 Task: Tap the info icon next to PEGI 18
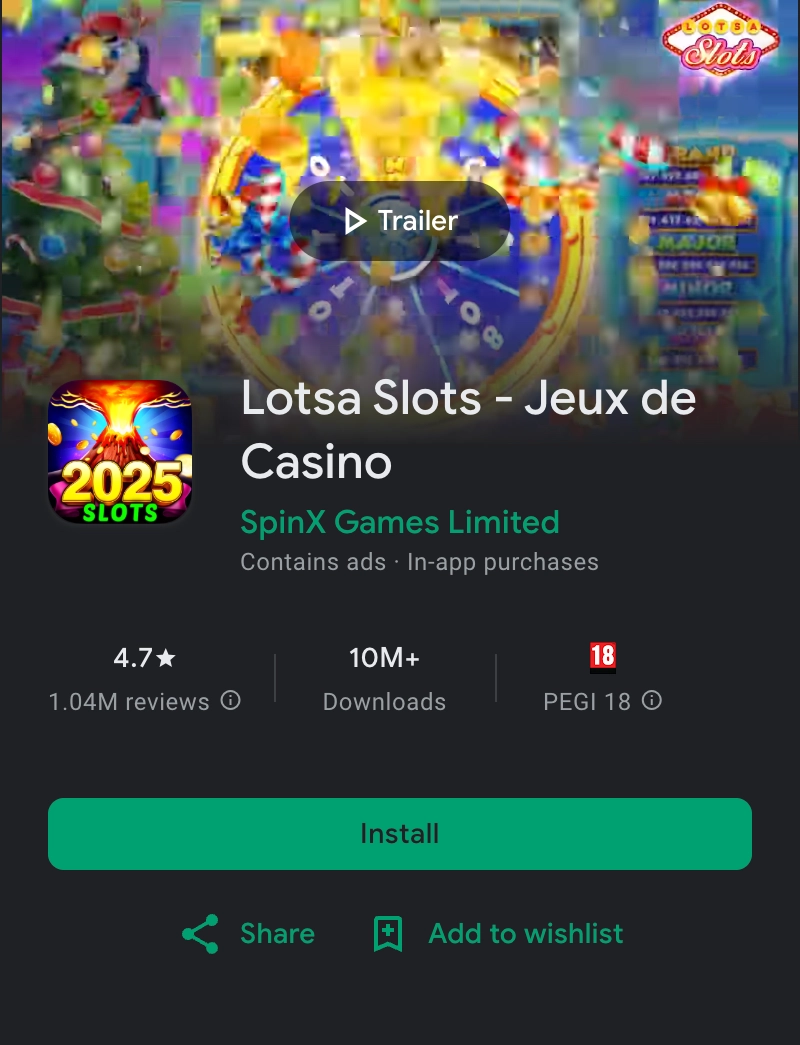pos(652,702)
